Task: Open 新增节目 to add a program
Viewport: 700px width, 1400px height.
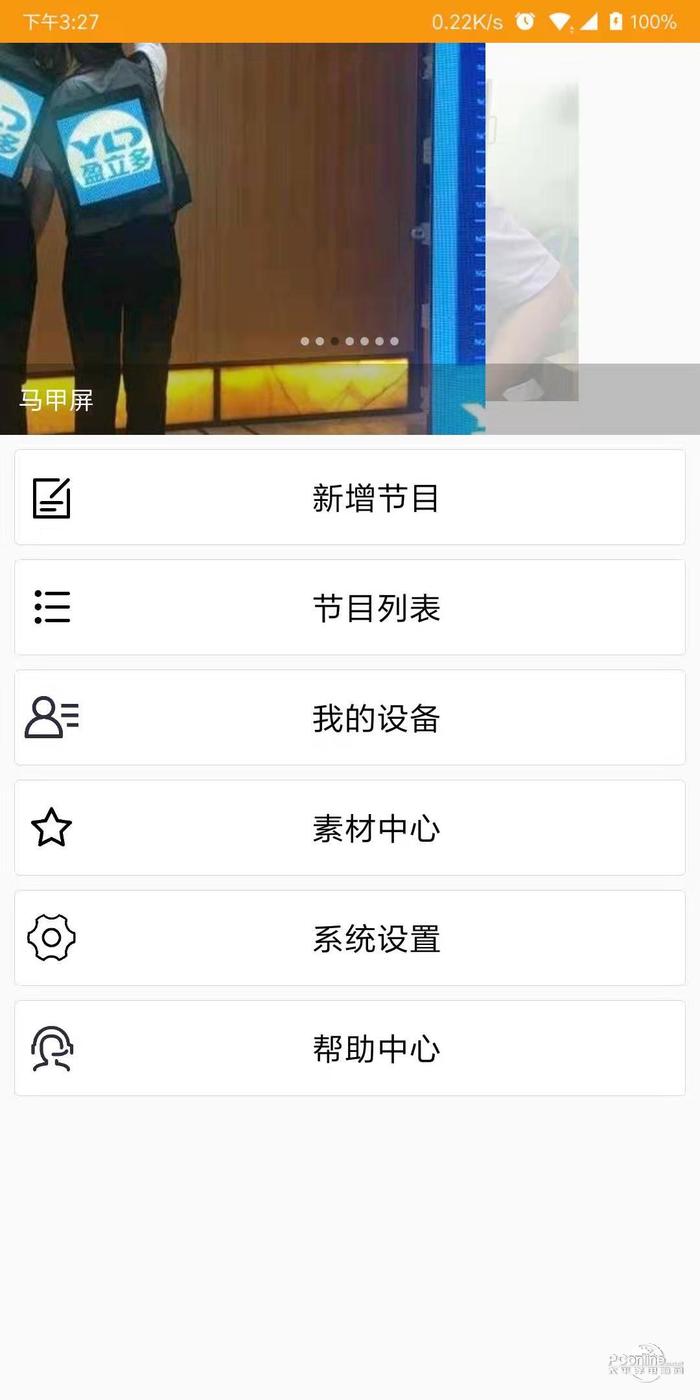Action: point(350,497)
